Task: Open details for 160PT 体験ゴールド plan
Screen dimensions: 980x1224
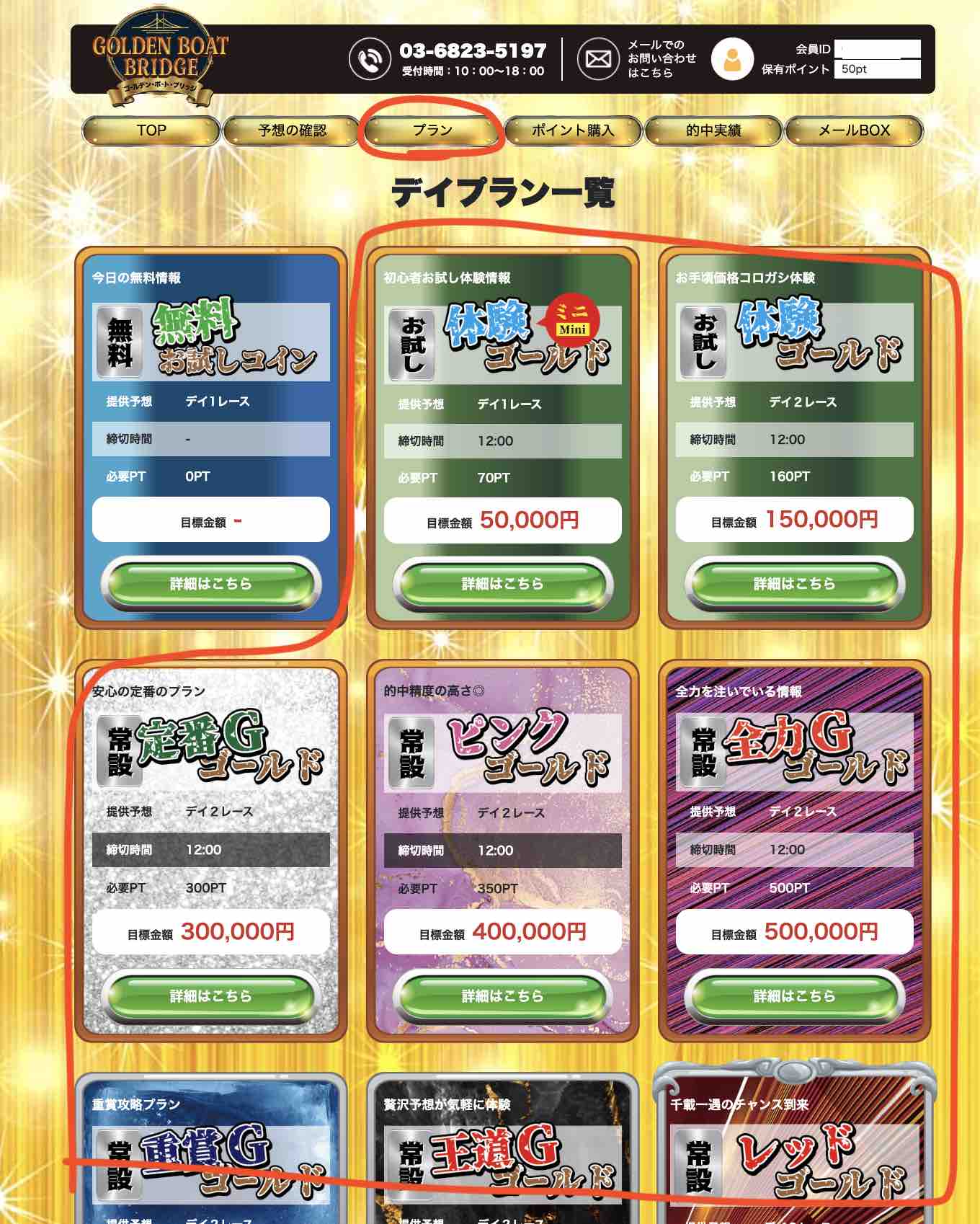Action: pyautogui.click(x=794, y=583)
